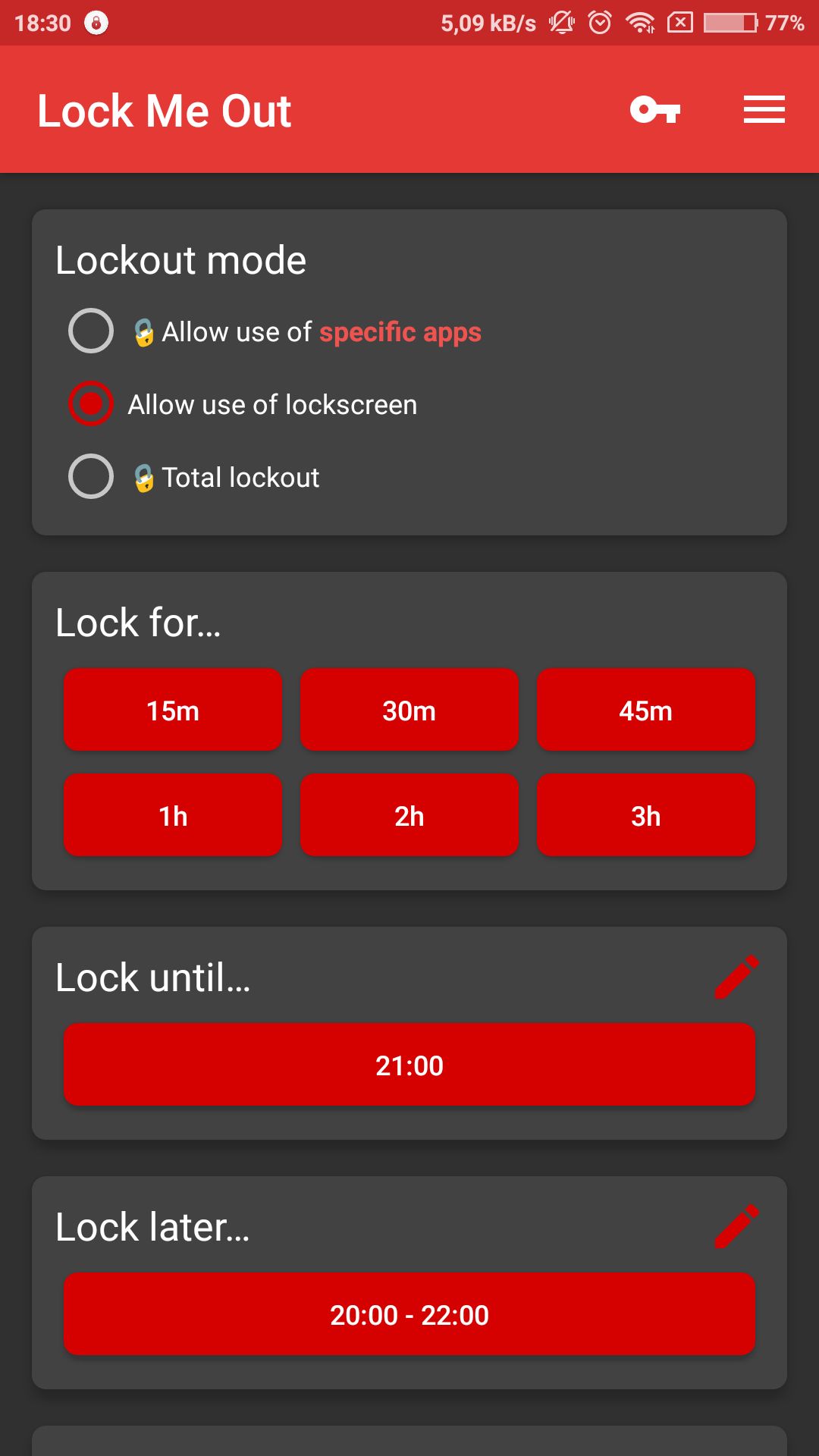Select Allow use of specific apps mode
Viewport: 819px width, 1456px height.
coord(91,331)
